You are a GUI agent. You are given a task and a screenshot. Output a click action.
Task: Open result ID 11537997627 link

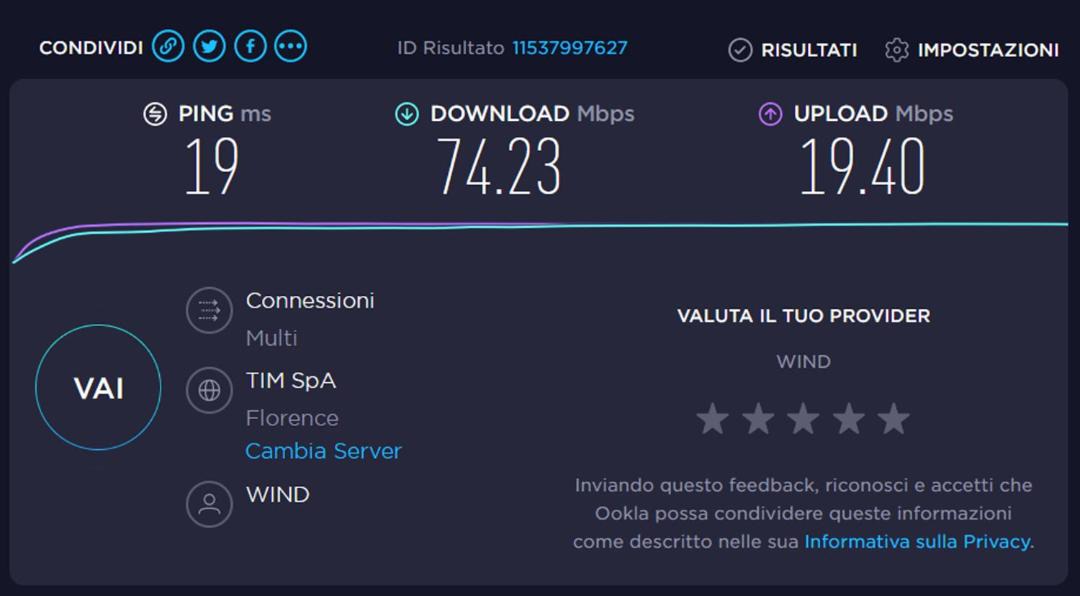pos(569,48)
